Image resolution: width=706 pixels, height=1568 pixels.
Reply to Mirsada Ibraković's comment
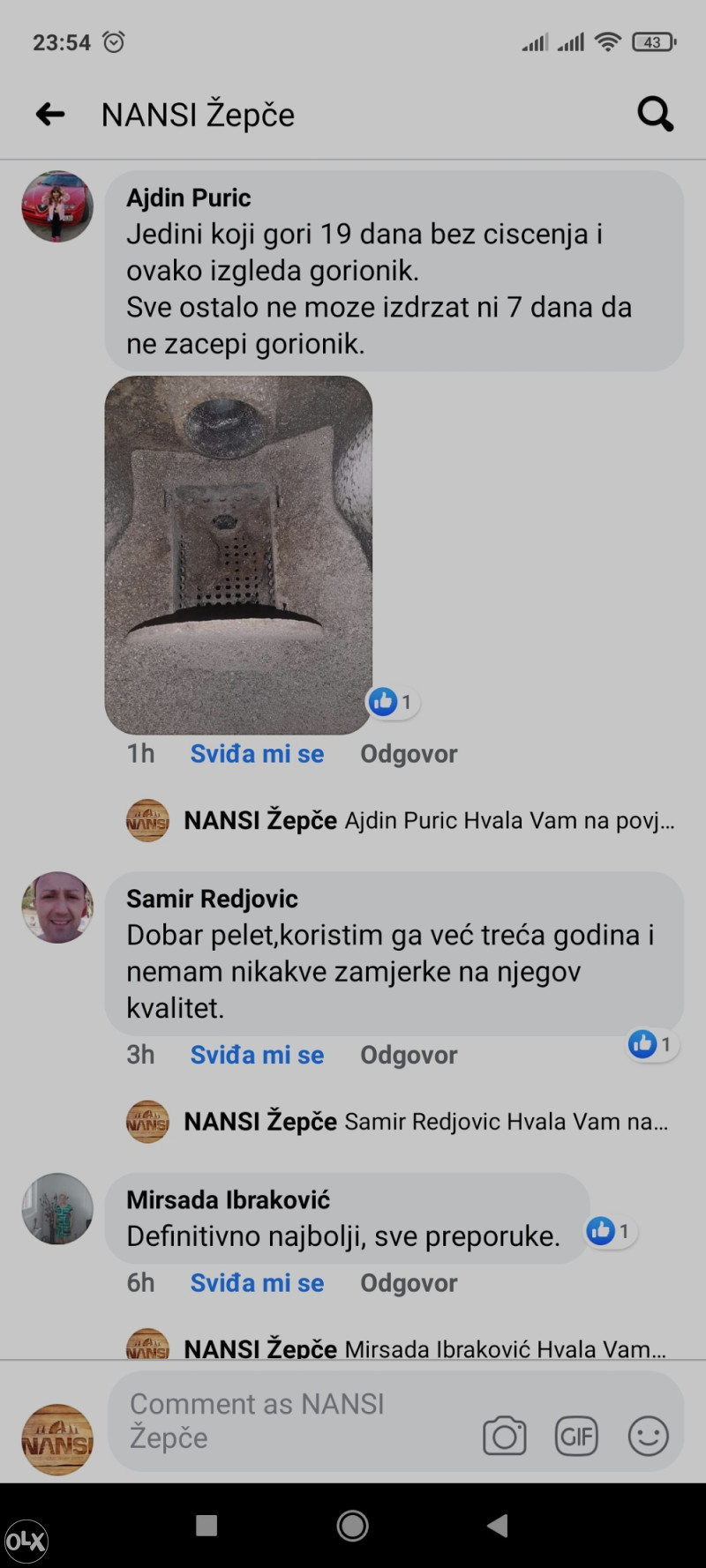coord(409,1283)
